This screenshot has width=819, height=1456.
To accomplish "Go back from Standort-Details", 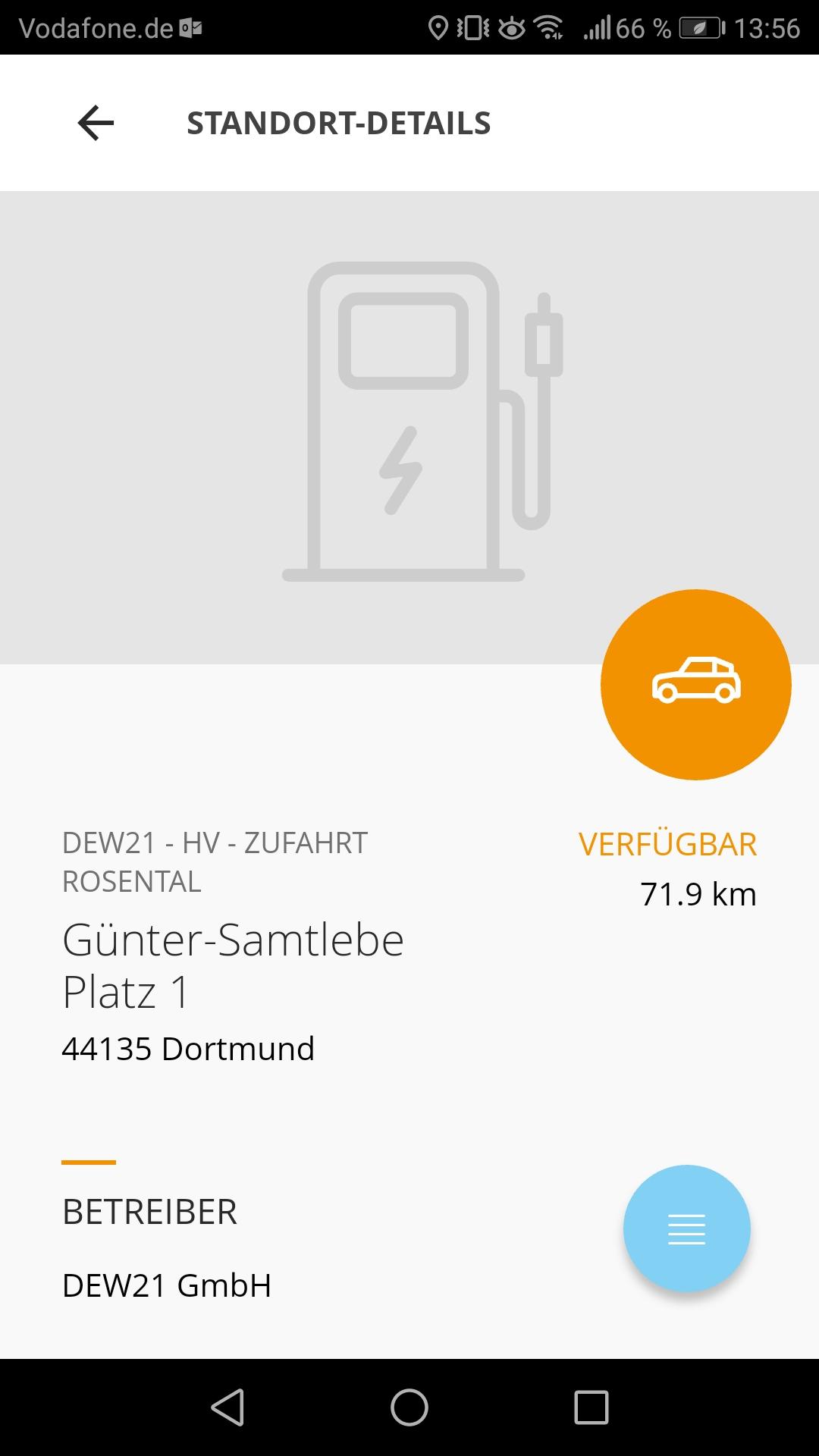I will [96, 123].
